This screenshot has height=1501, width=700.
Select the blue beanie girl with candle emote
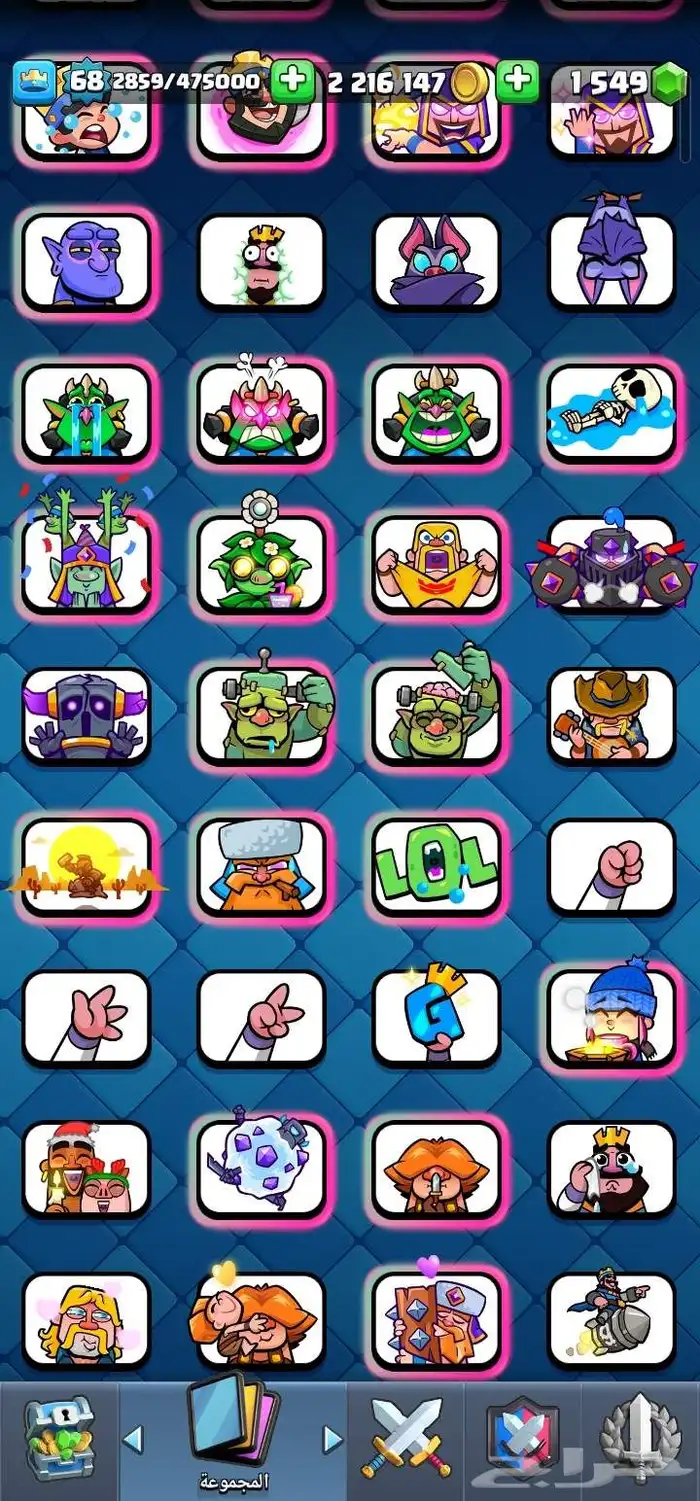(x=611, y=1016)
